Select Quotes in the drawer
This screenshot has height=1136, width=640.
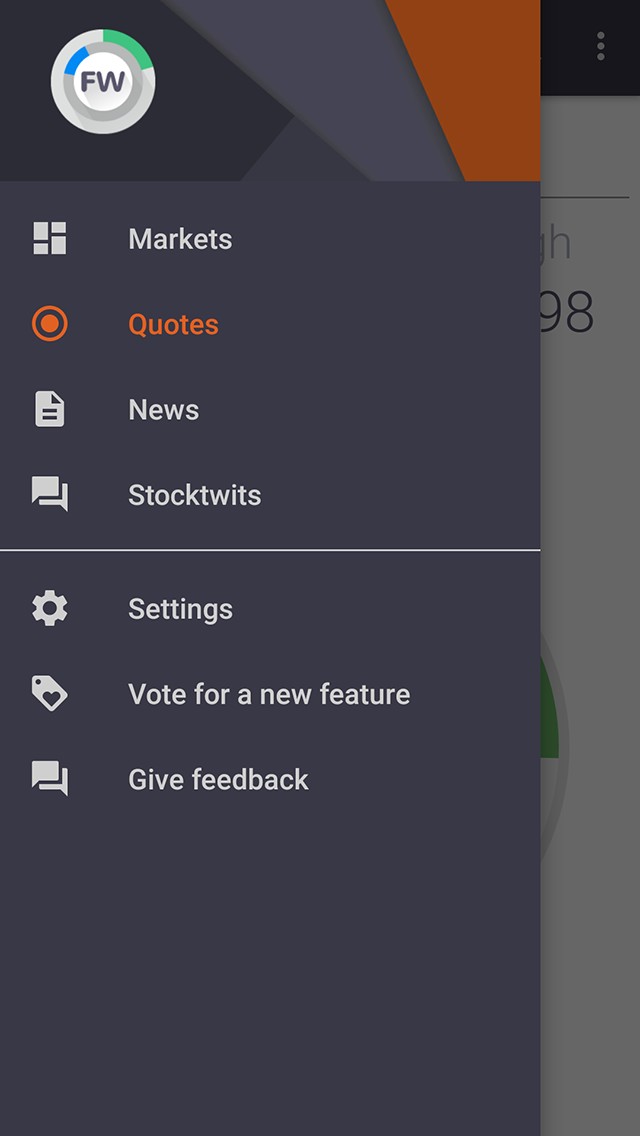click(270, 324)
